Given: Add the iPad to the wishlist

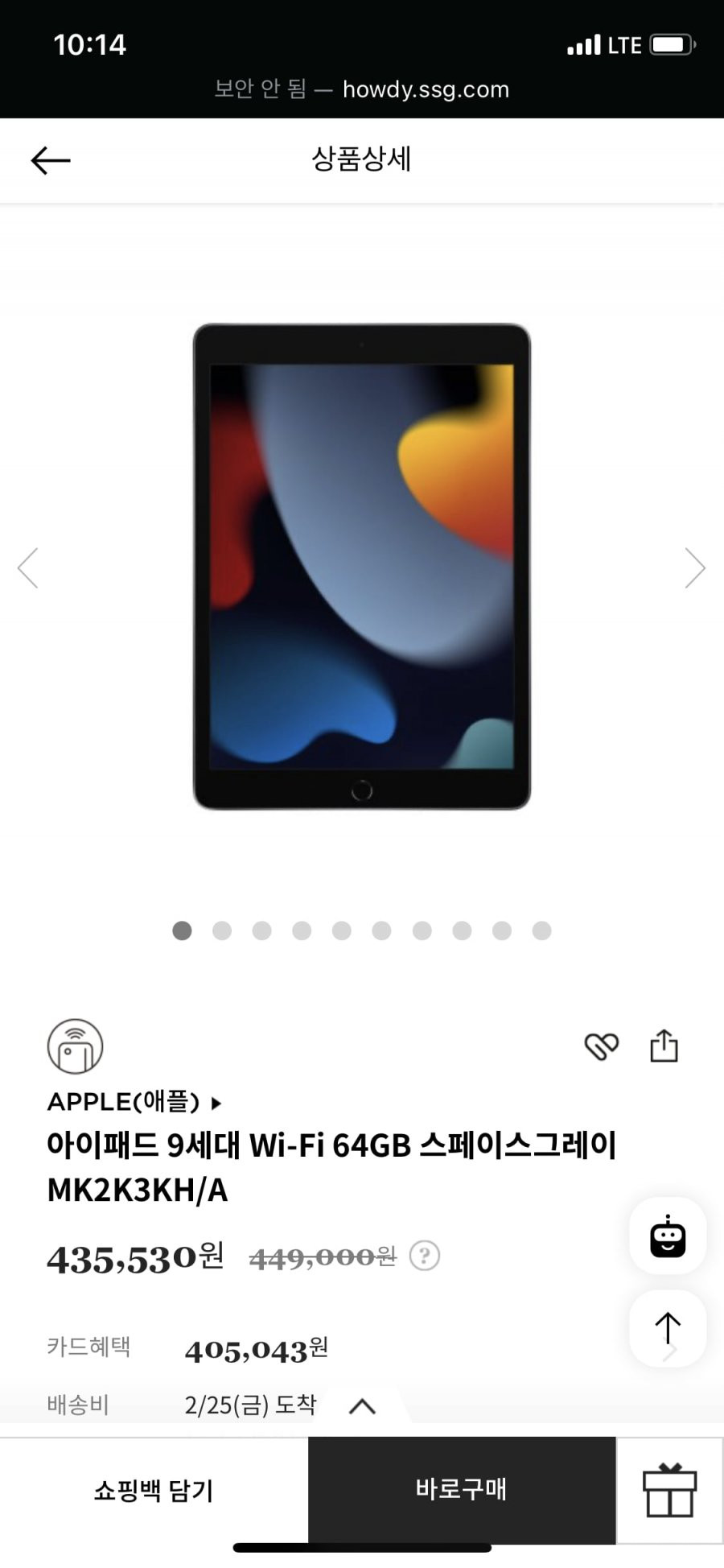Looking at the screenshot, I should (601, 1046).
